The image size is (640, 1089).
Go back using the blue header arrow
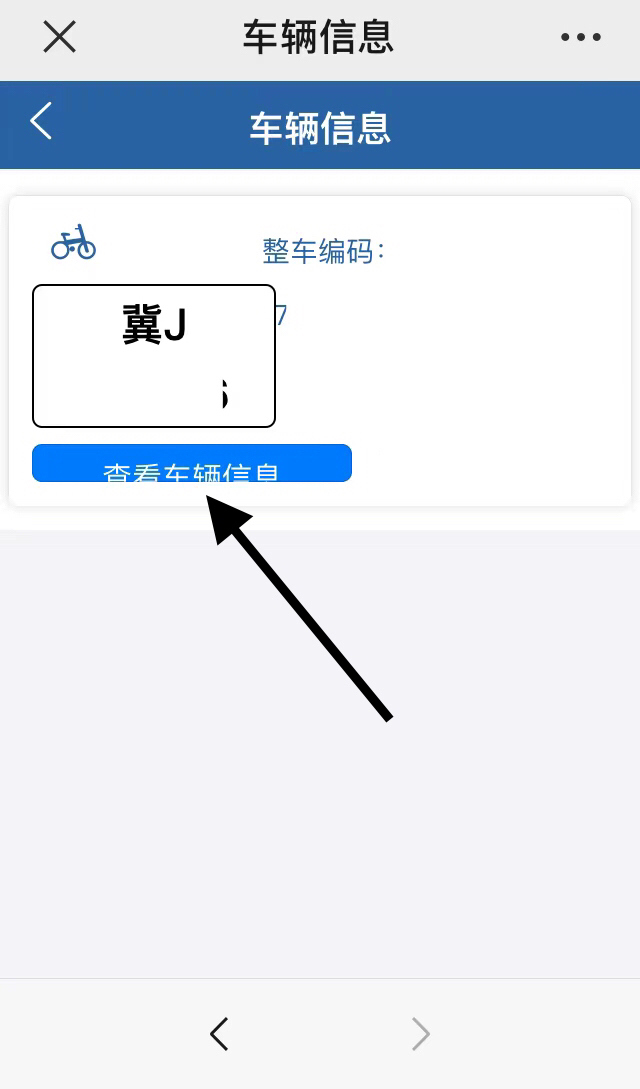click(x=41, y=122)
